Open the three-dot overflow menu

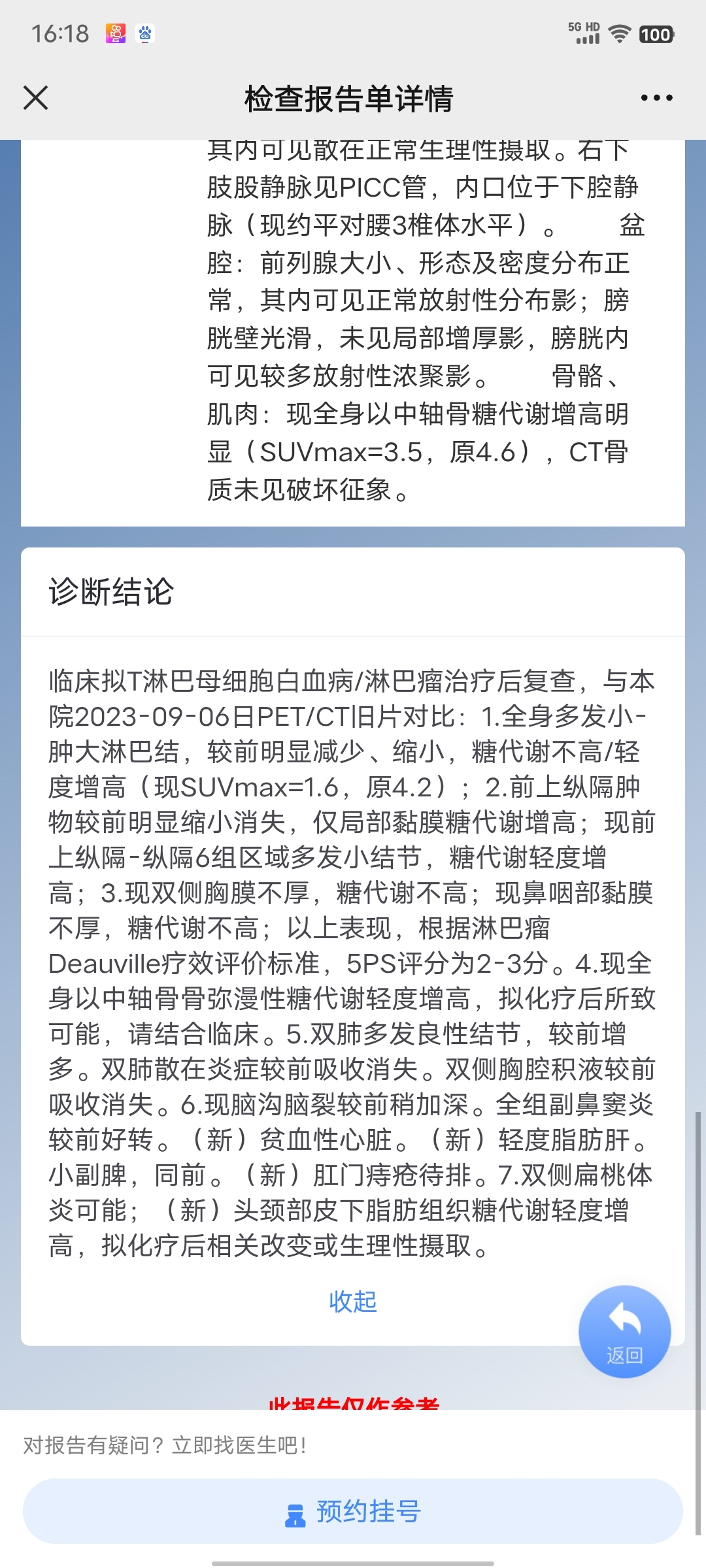(x=656, y=98)
